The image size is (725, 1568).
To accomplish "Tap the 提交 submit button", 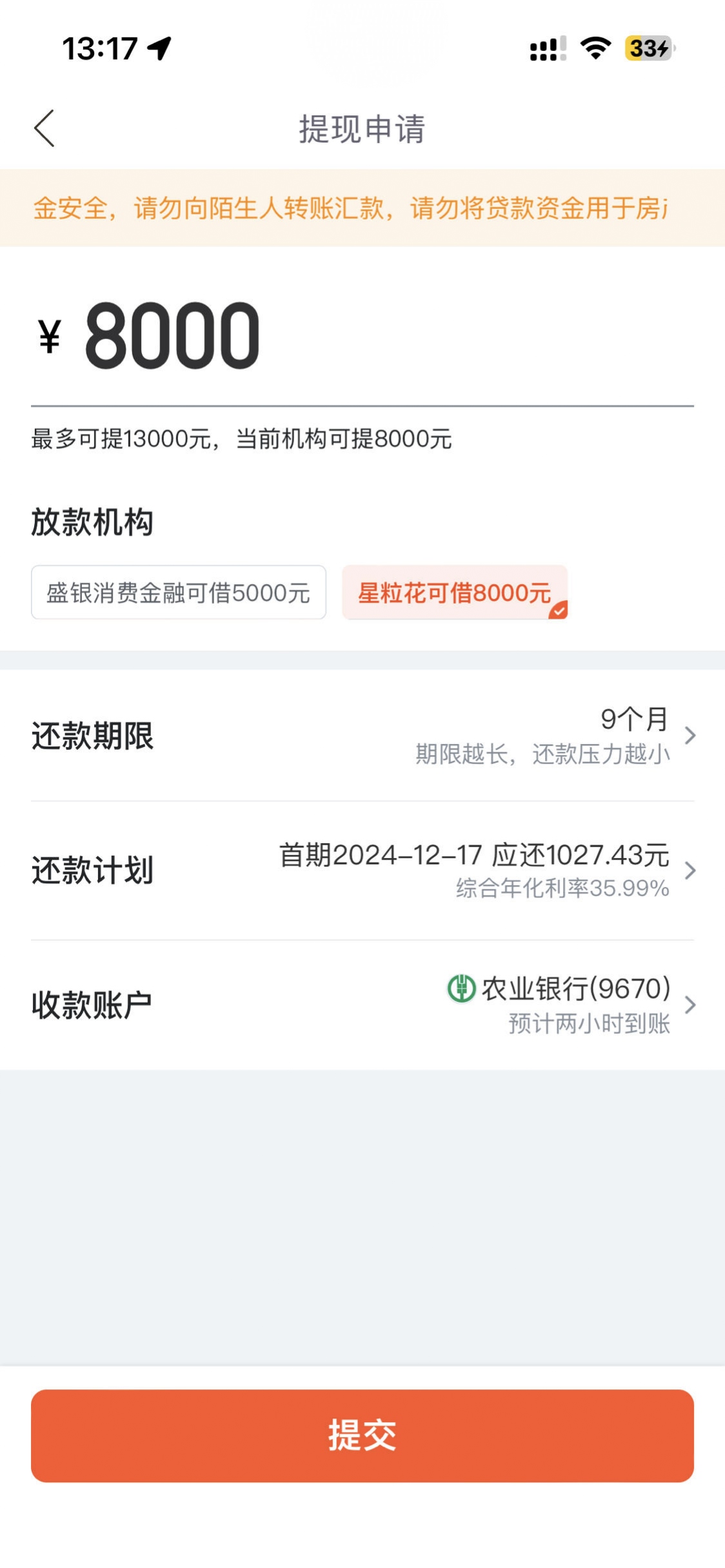I will coord(362,1436).
